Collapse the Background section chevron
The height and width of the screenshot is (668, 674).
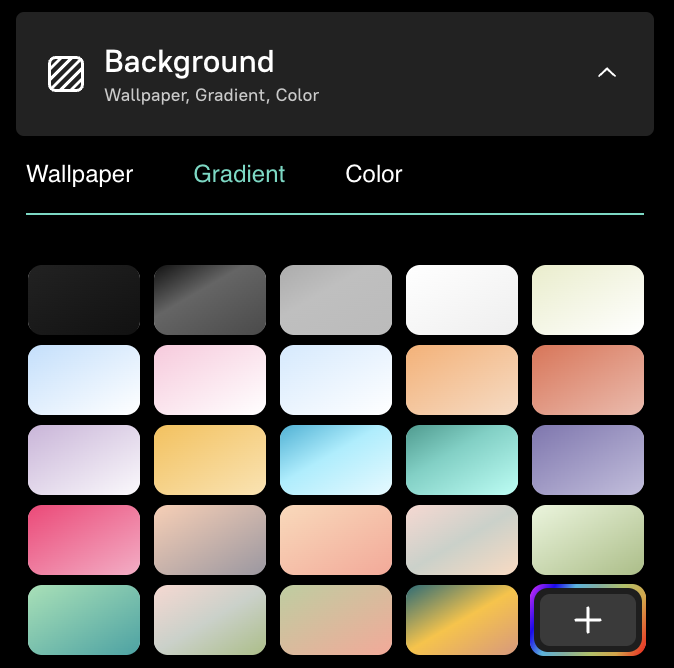point(606,73)
